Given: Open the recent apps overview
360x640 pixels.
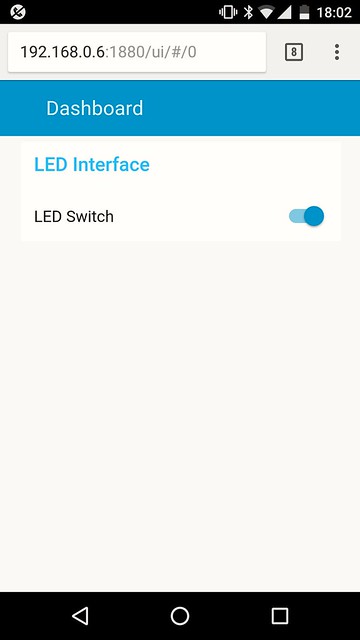Looking at the screenshot, I should pyautogui.click(x=280, y=616).
